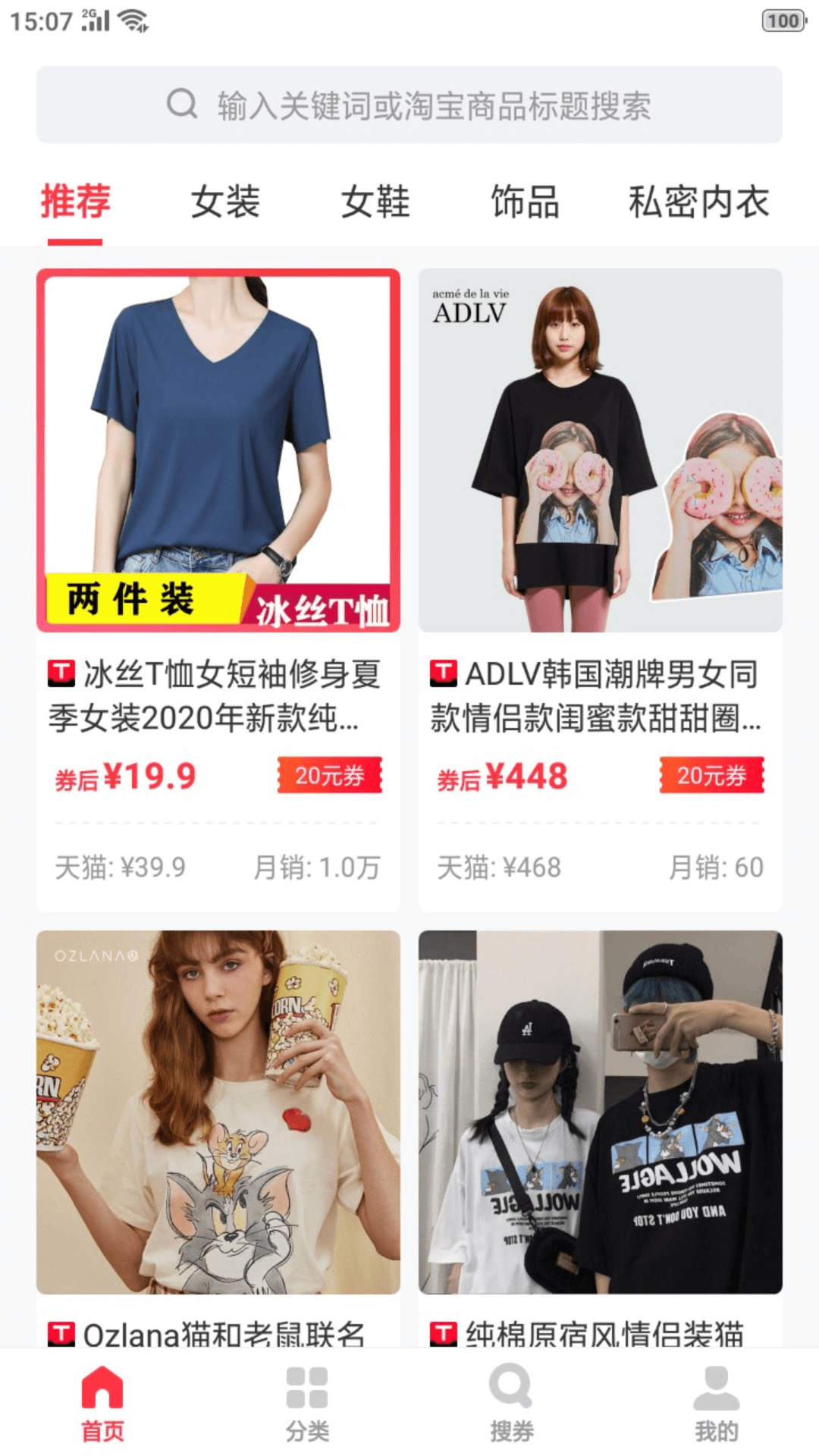The image size is (819, 1456).
Task: Tap the Tmall T icon beside ADLV title
Action: [x=443, y=673]
